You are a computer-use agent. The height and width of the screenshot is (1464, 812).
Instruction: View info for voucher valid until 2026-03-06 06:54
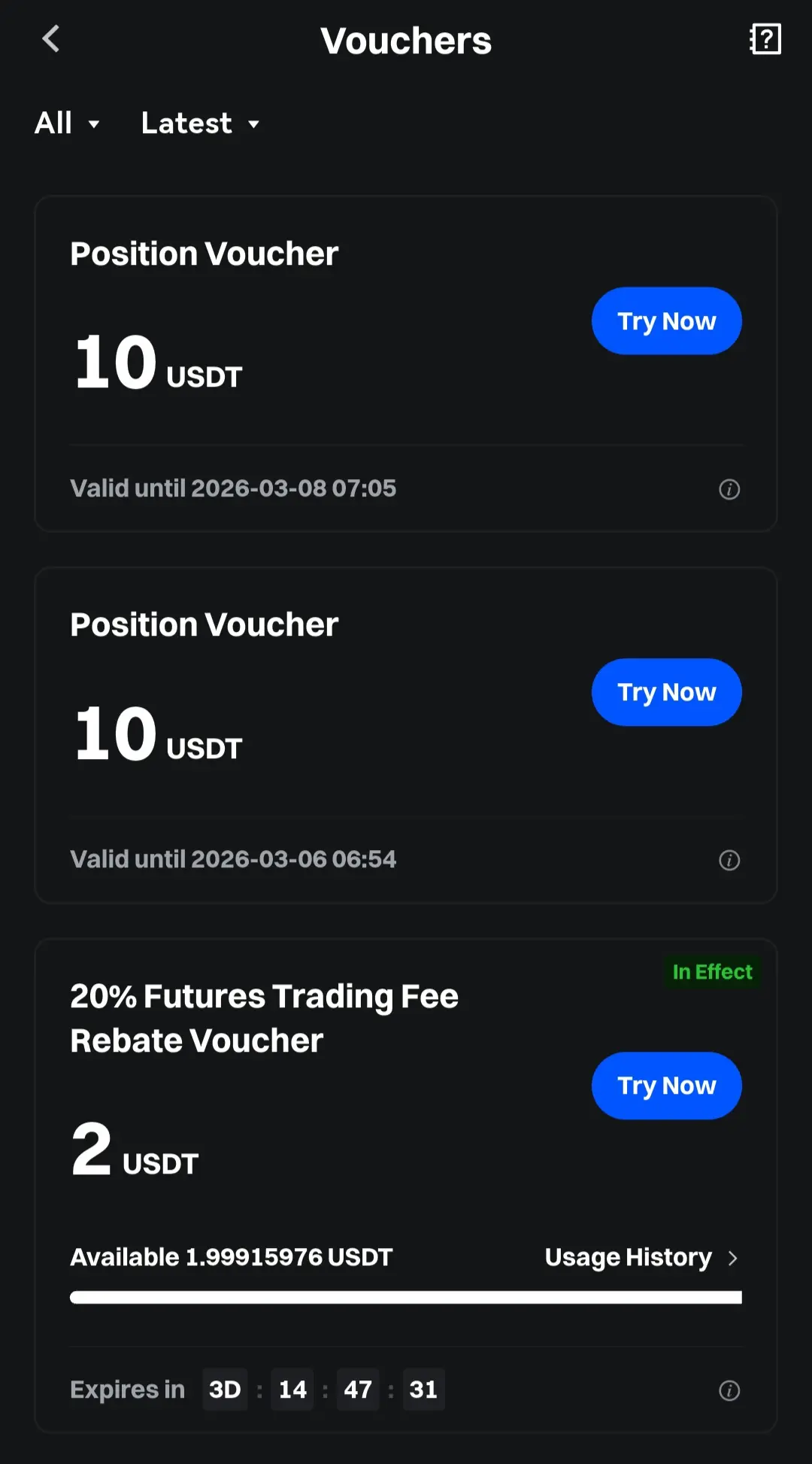pos(729,860)
